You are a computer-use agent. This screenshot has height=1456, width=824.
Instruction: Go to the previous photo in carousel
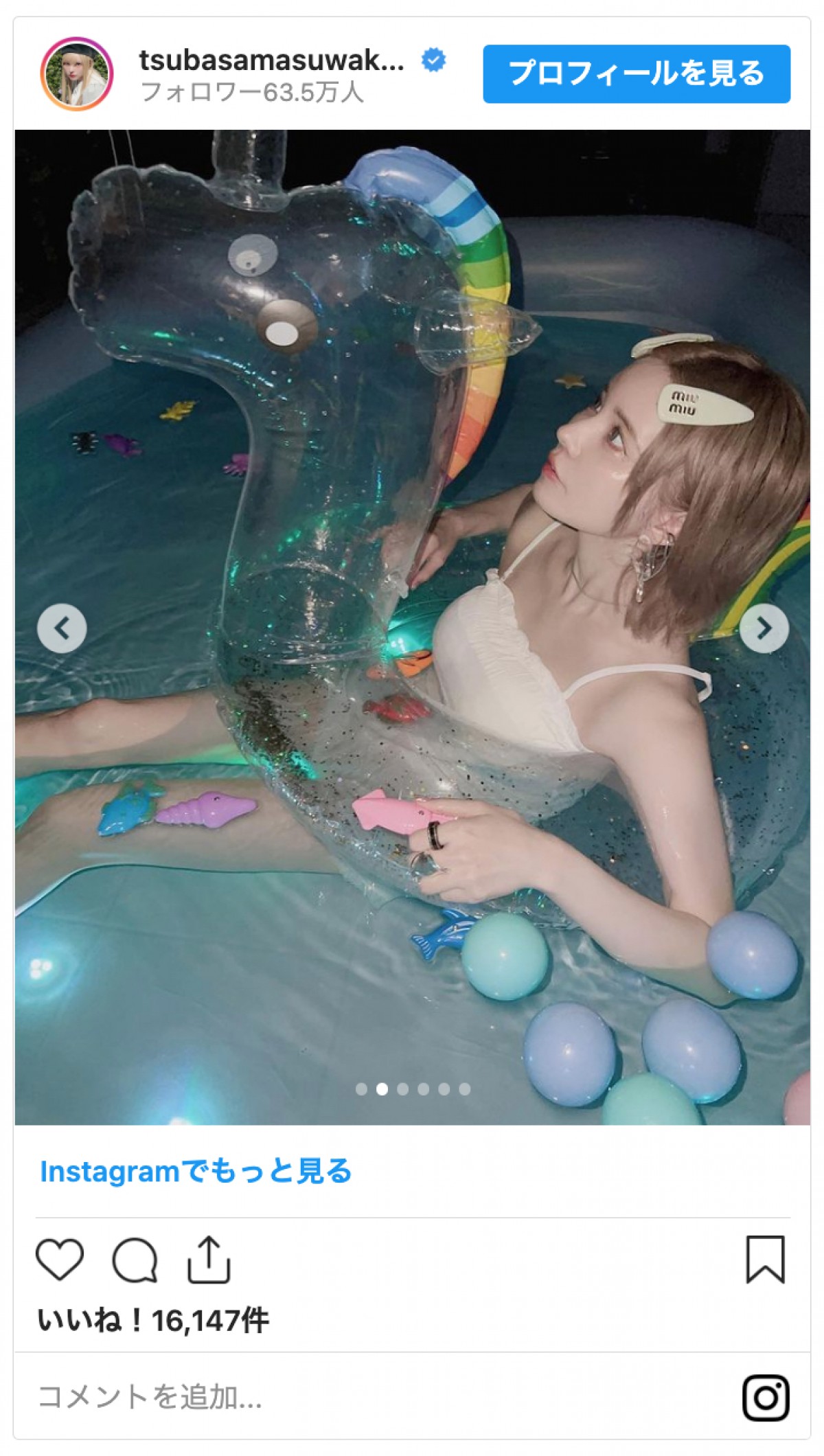click(x=62, y=628)
